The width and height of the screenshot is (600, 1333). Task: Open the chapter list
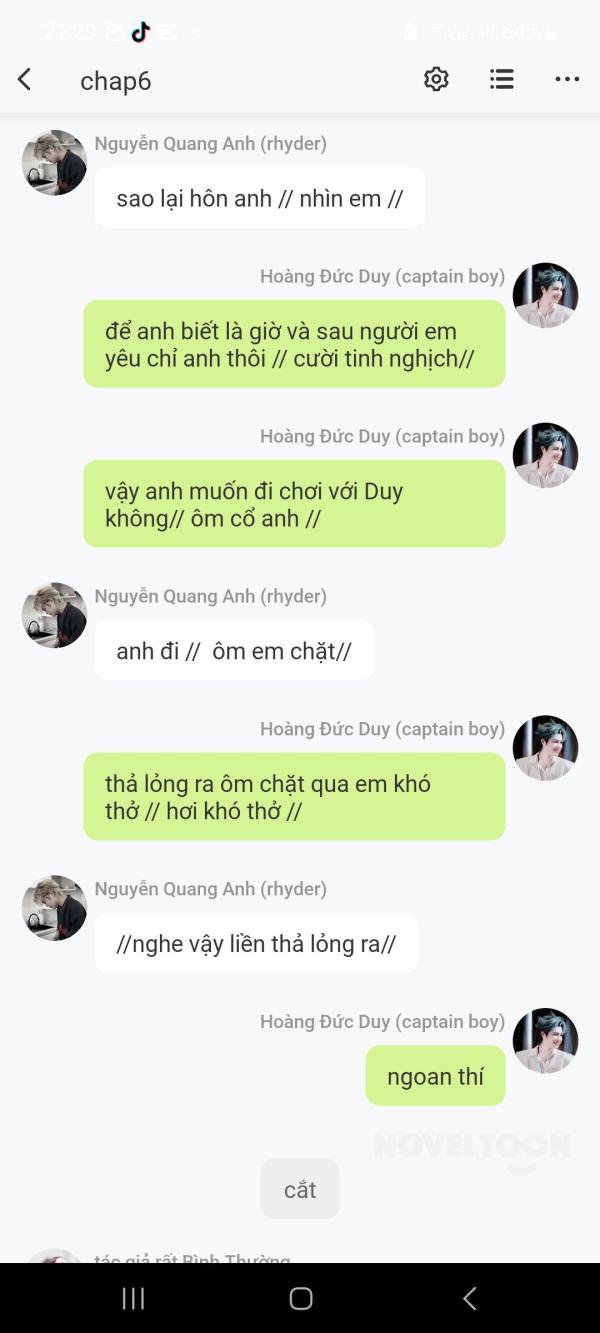(502, 79)
